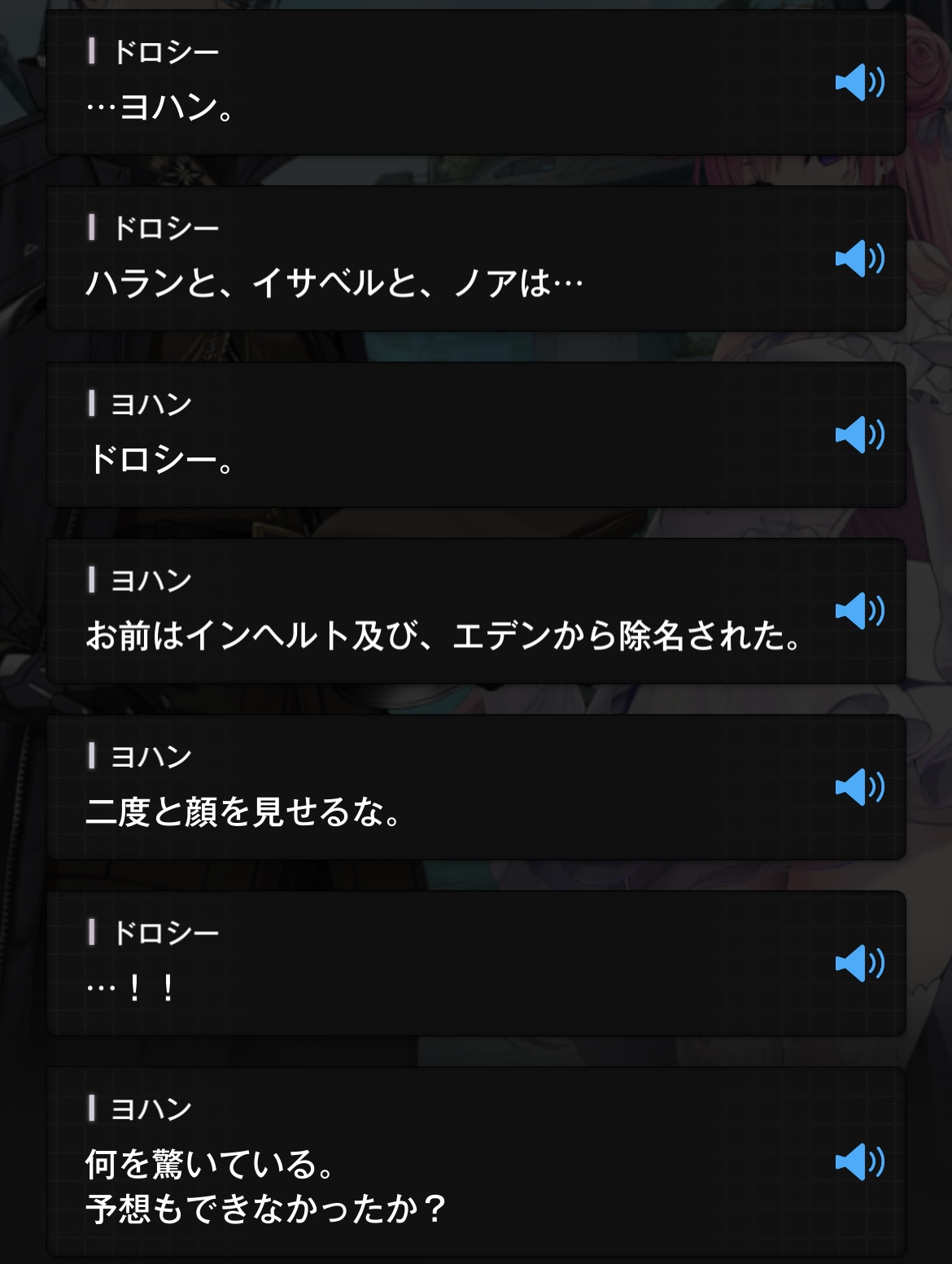Play voice for "二度と顔を見せるな。"
Screen dimensions: 952x1264
click(x=858, y=788)
